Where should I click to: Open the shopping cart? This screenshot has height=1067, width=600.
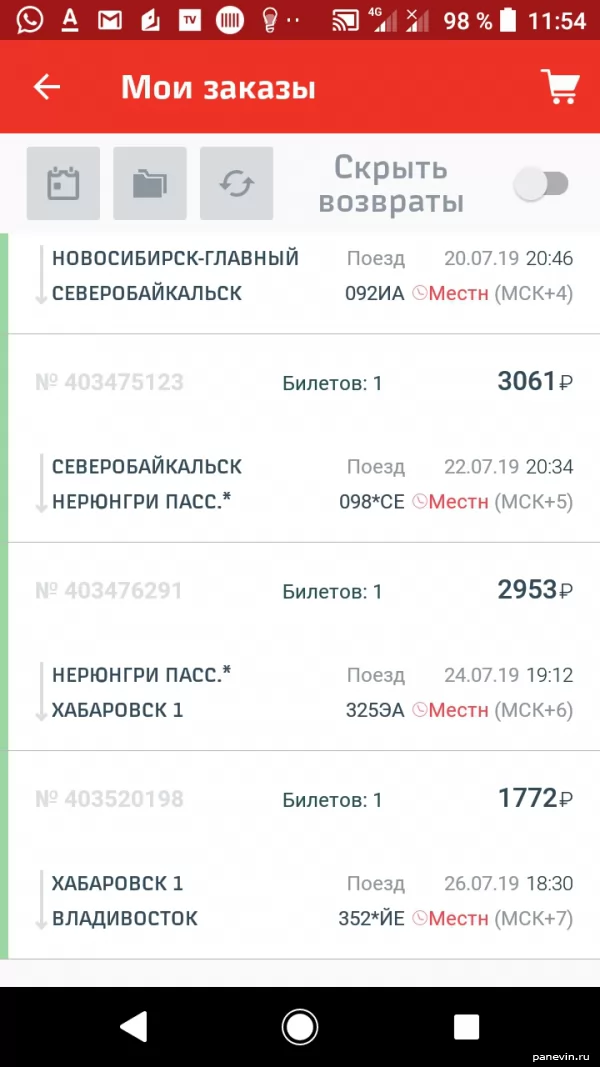pyautogui.click(x=560, y=86)
